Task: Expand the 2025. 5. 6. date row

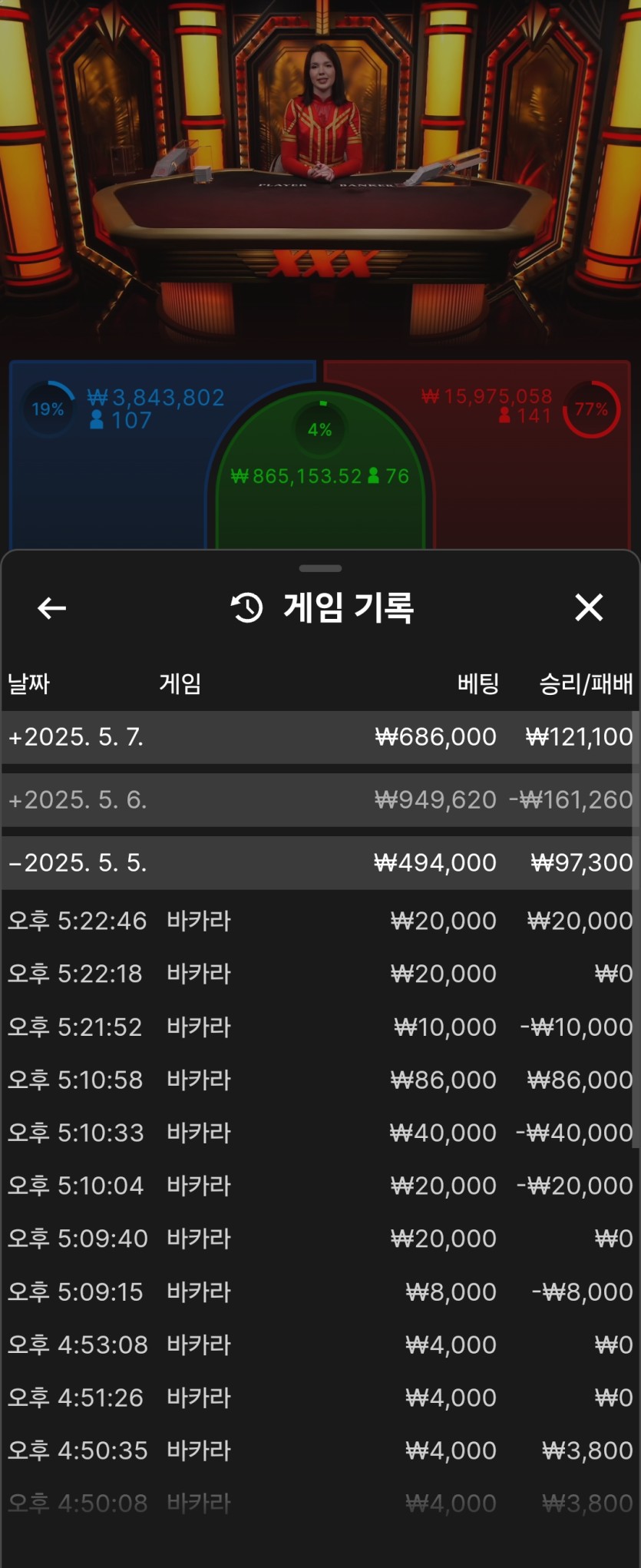Action: [x=319, y=800]
